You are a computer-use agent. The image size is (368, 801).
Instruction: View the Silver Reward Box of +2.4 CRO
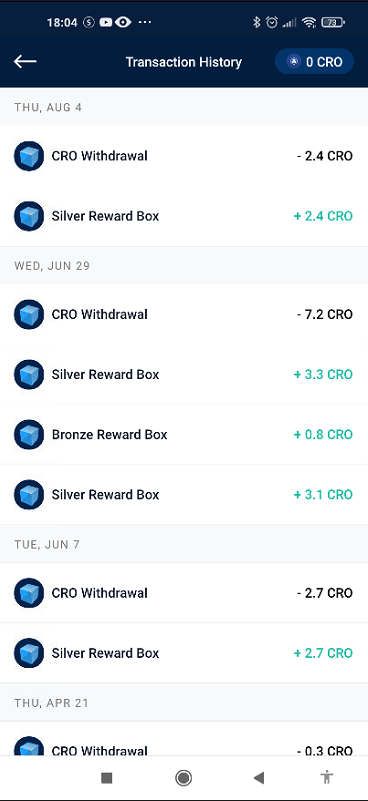point(184,216)
